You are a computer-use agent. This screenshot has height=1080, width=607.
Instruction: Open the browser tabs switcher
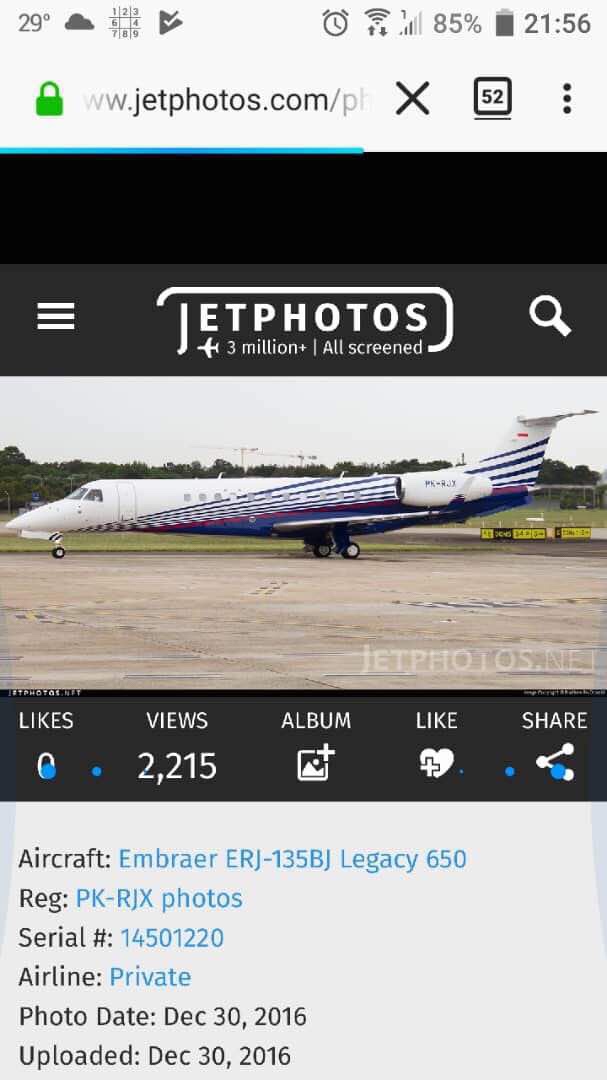(492, 98)
